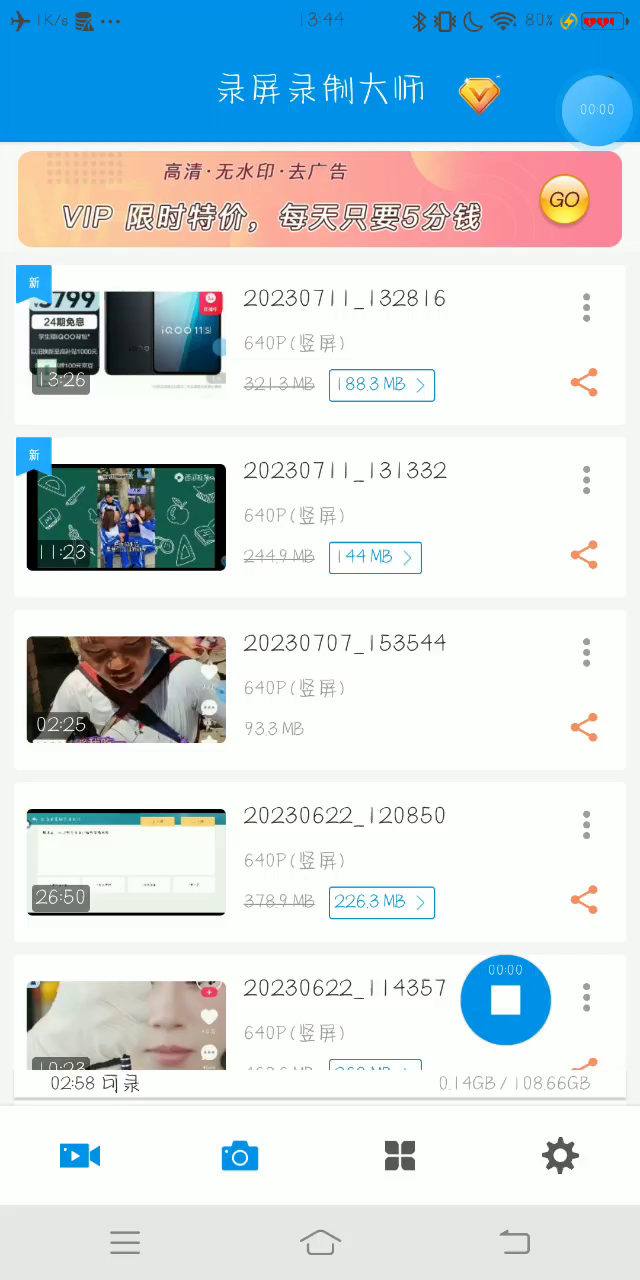The width and height of the screenshot is (640, 1280).
Task: Play the 20230711_131332 recording thumbnail
Action: [126, 517]
